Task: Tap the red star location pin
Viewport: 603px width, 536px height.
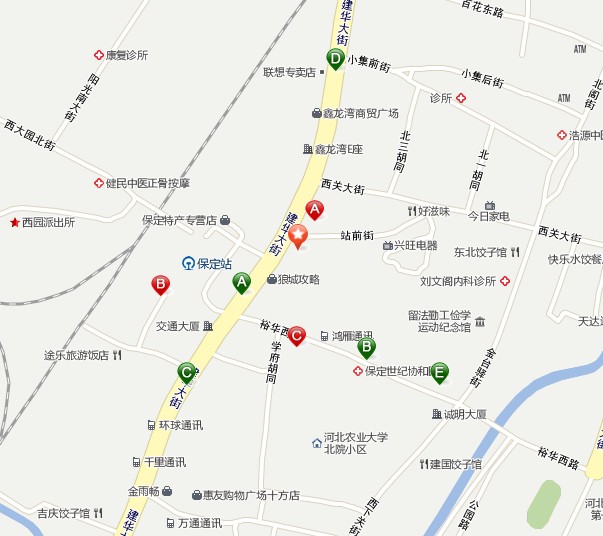Action: (298, 237)
